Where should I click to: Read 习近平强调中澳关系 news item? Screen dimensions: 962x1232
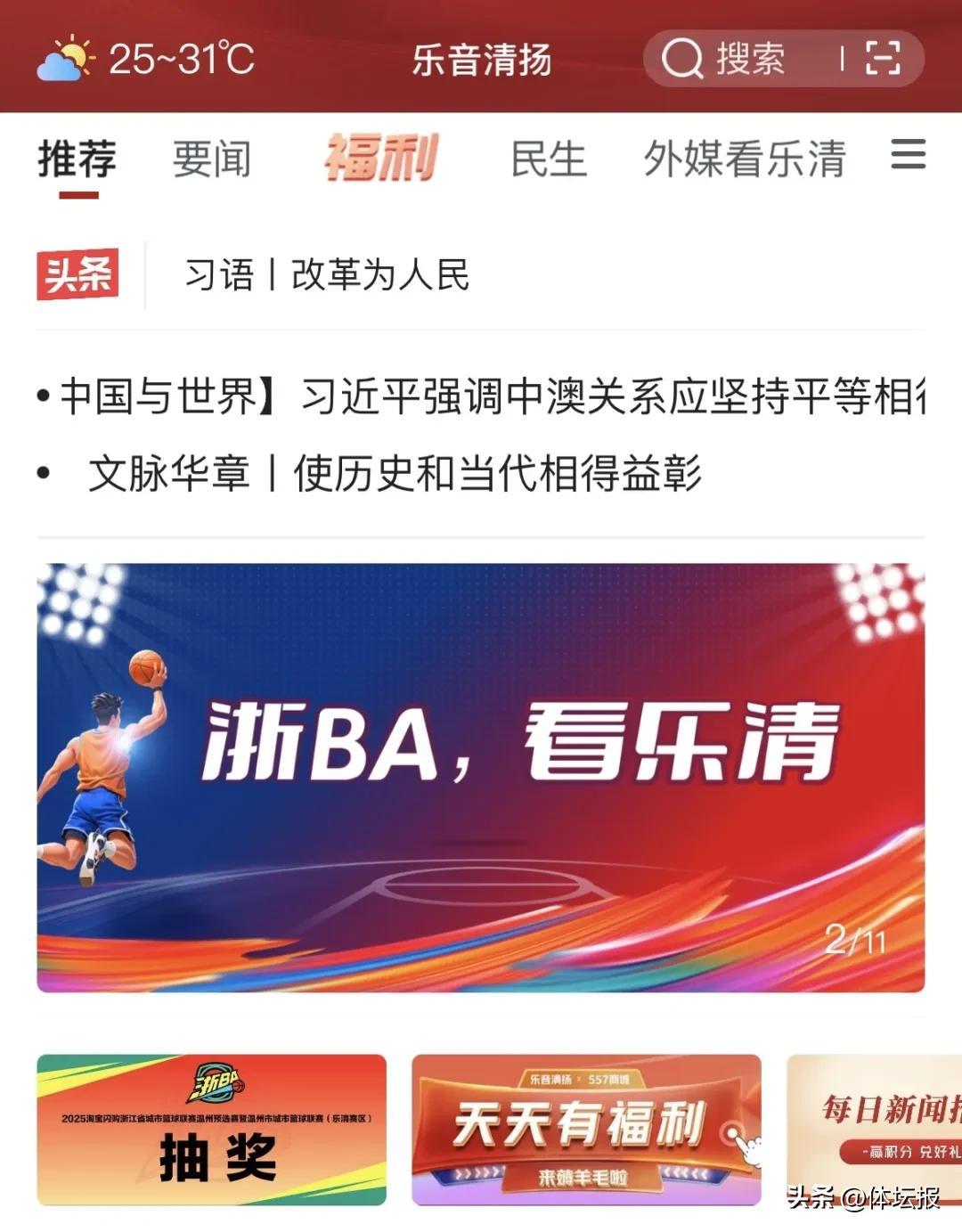(490, 396)
